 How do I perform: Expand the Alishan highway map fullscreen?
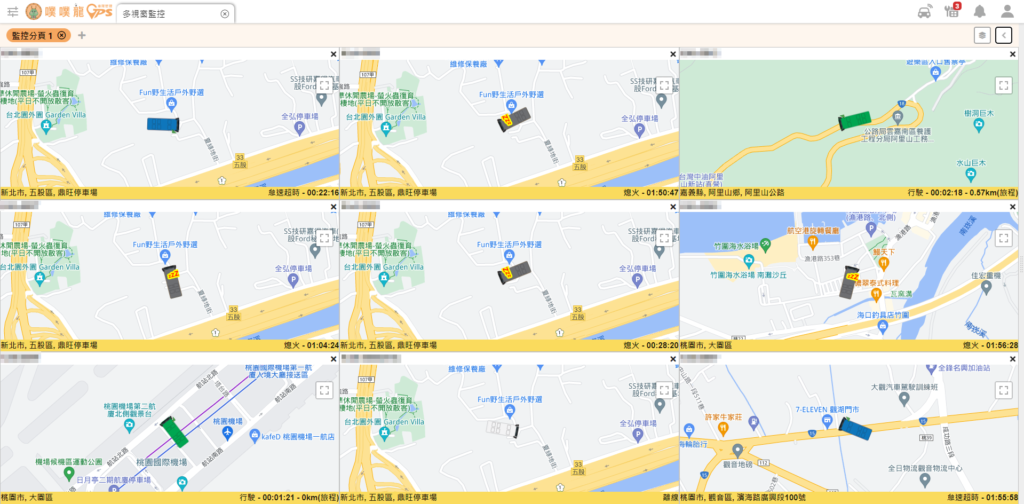(1004, 85)
